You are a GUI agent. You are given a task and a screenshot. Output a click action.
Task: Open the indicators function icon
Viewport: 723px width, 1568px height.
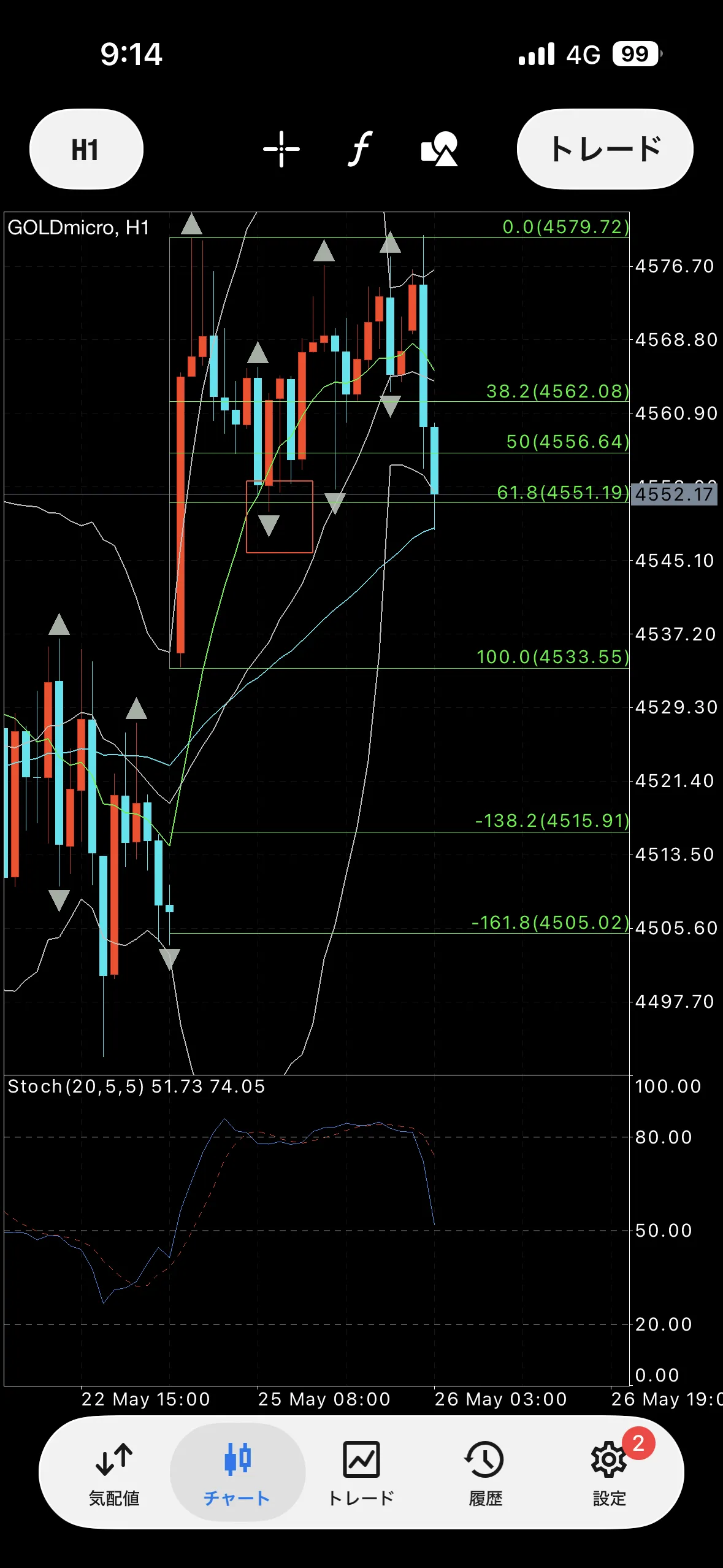click(361, 149)
